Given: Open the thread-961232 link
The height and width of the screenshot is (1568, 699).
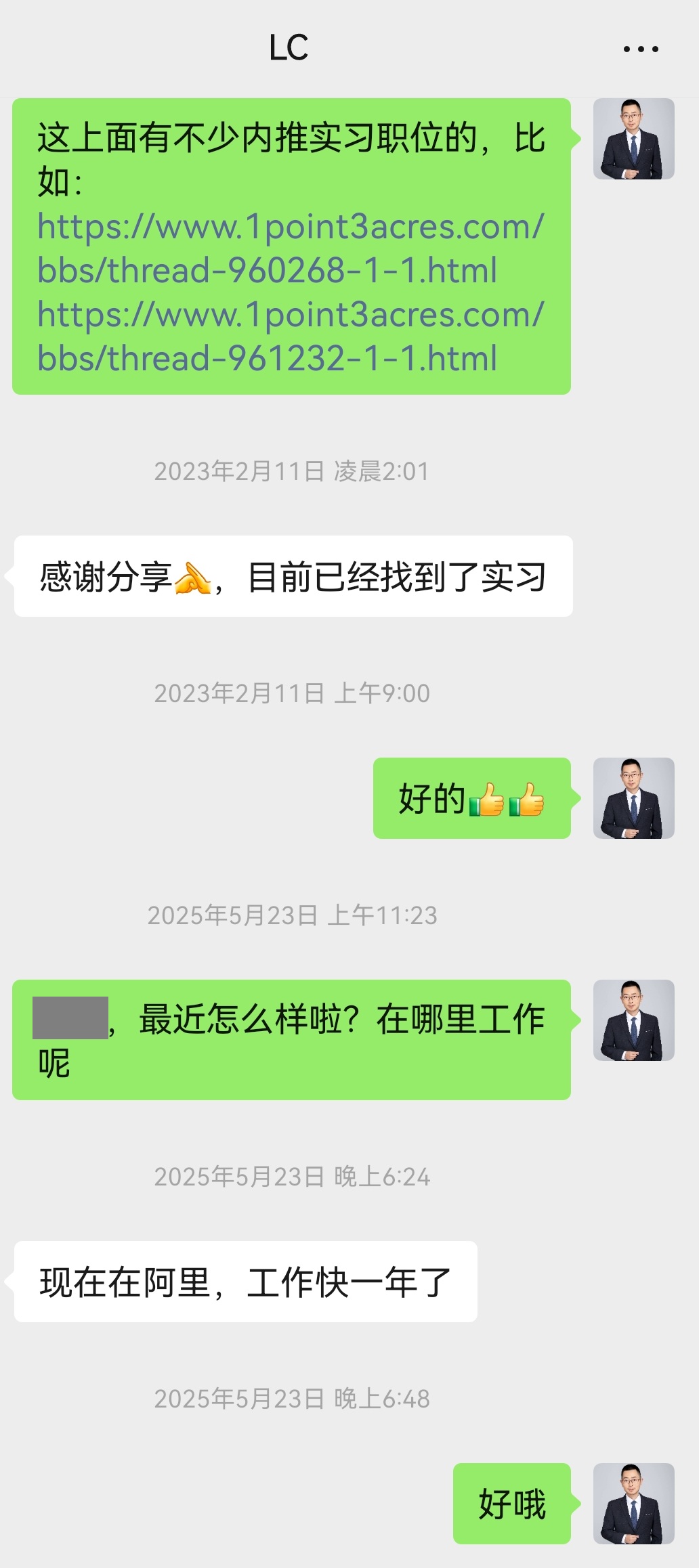Looking at the screenshot, I should pos(290,336).
